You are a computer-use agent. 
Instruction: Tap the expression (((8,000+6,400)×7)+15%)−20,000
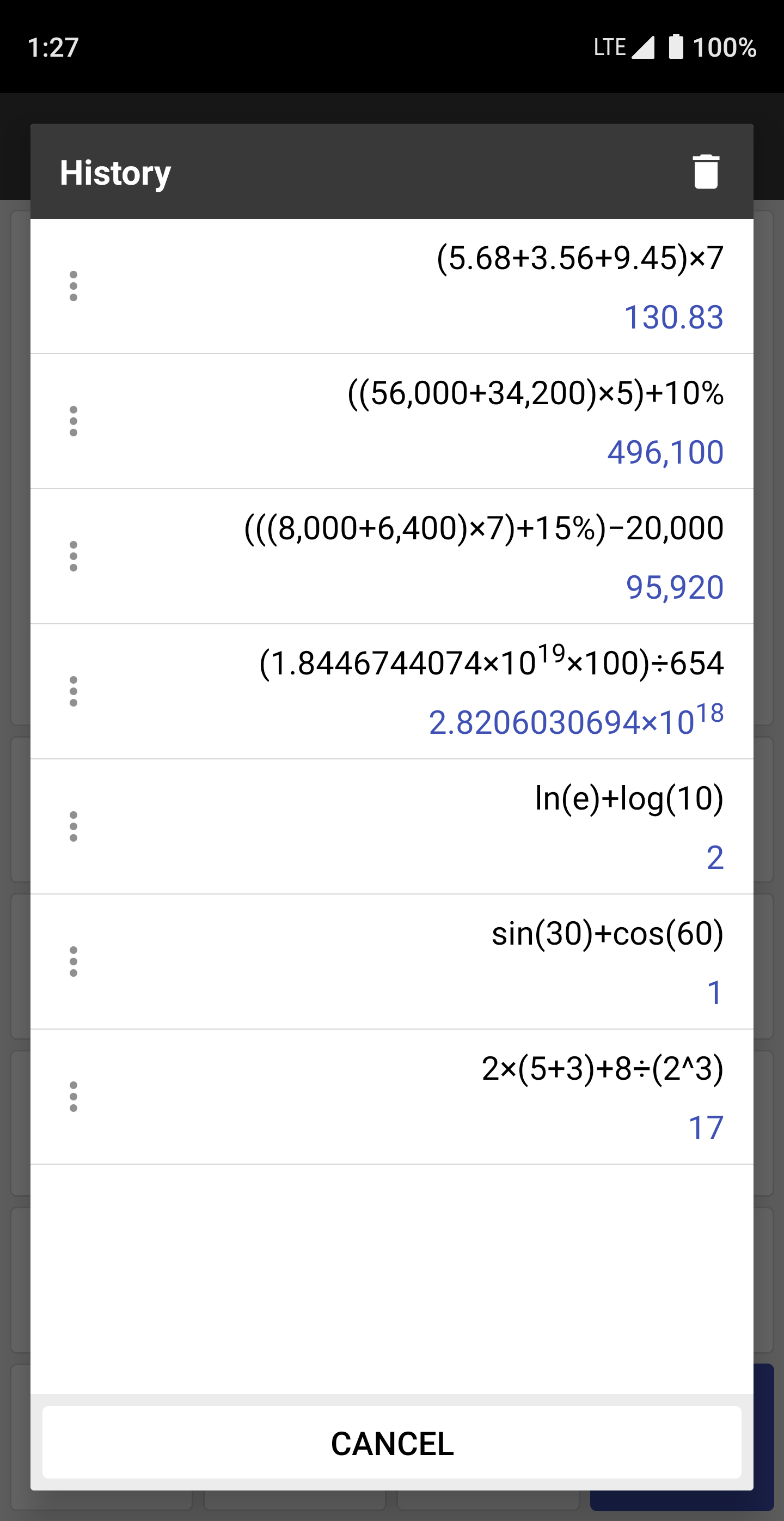click(x=483, y=528)
